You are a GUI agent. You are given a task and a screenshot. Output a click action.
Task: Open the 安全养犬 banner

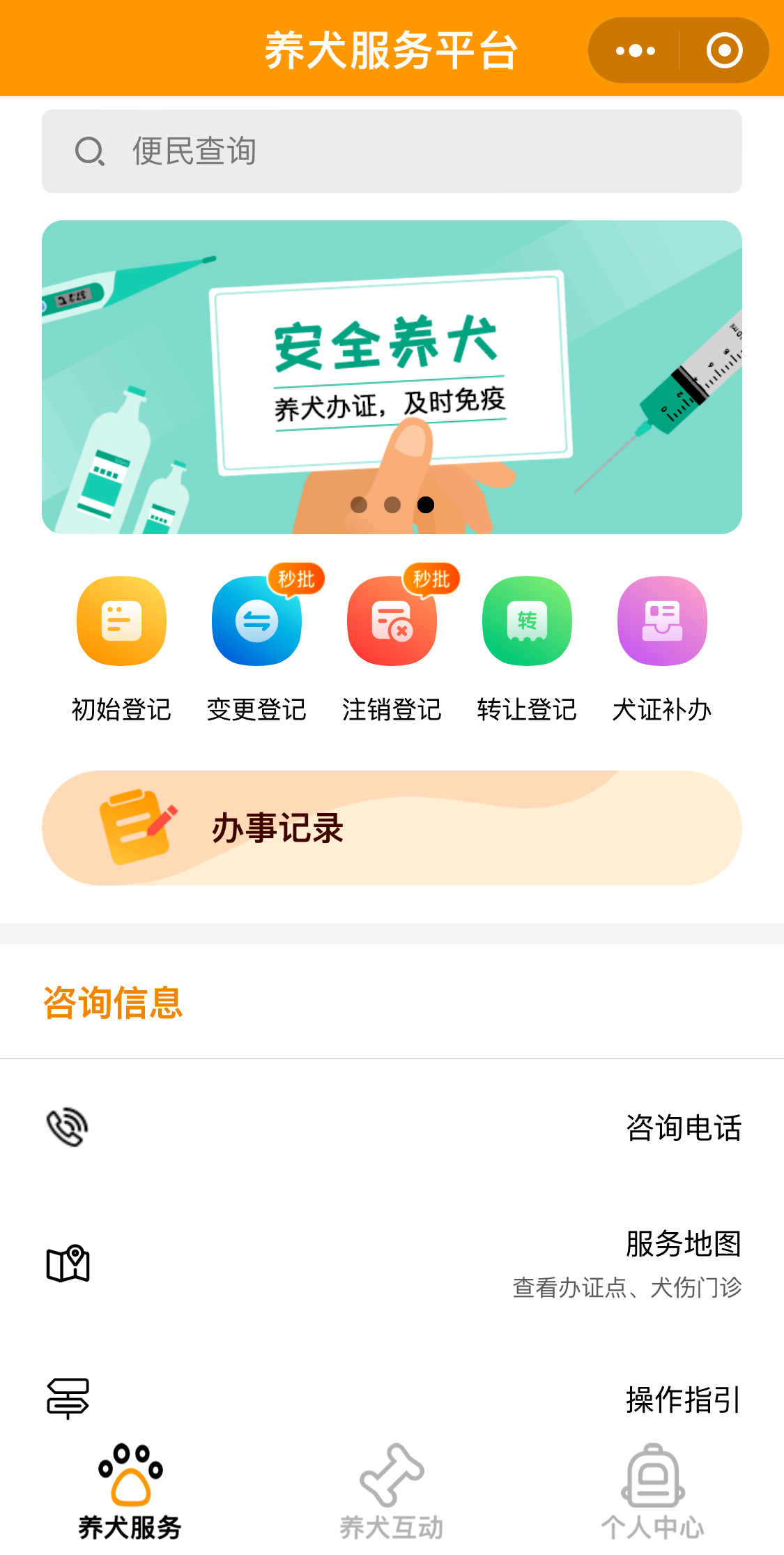pyautogui.click(x=392, y=377)
